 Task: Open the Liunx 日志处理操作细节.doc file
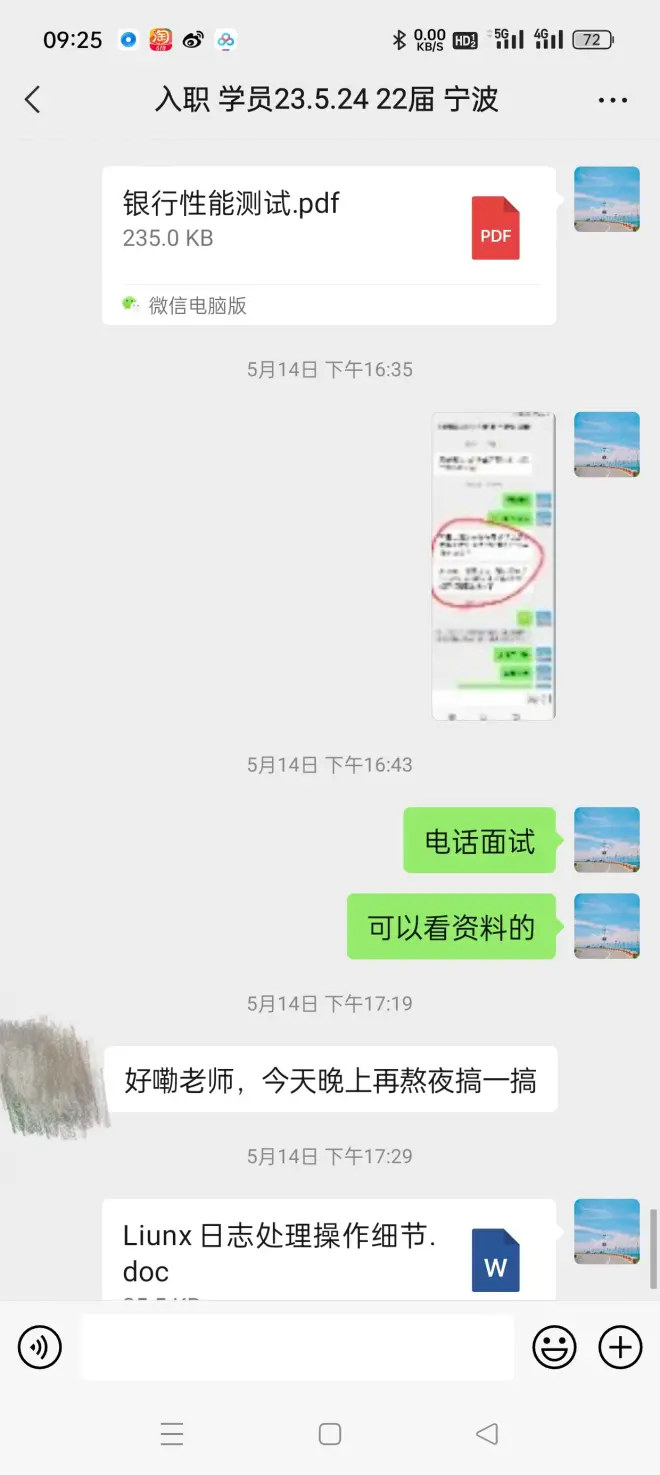(x=329, y=1250)
